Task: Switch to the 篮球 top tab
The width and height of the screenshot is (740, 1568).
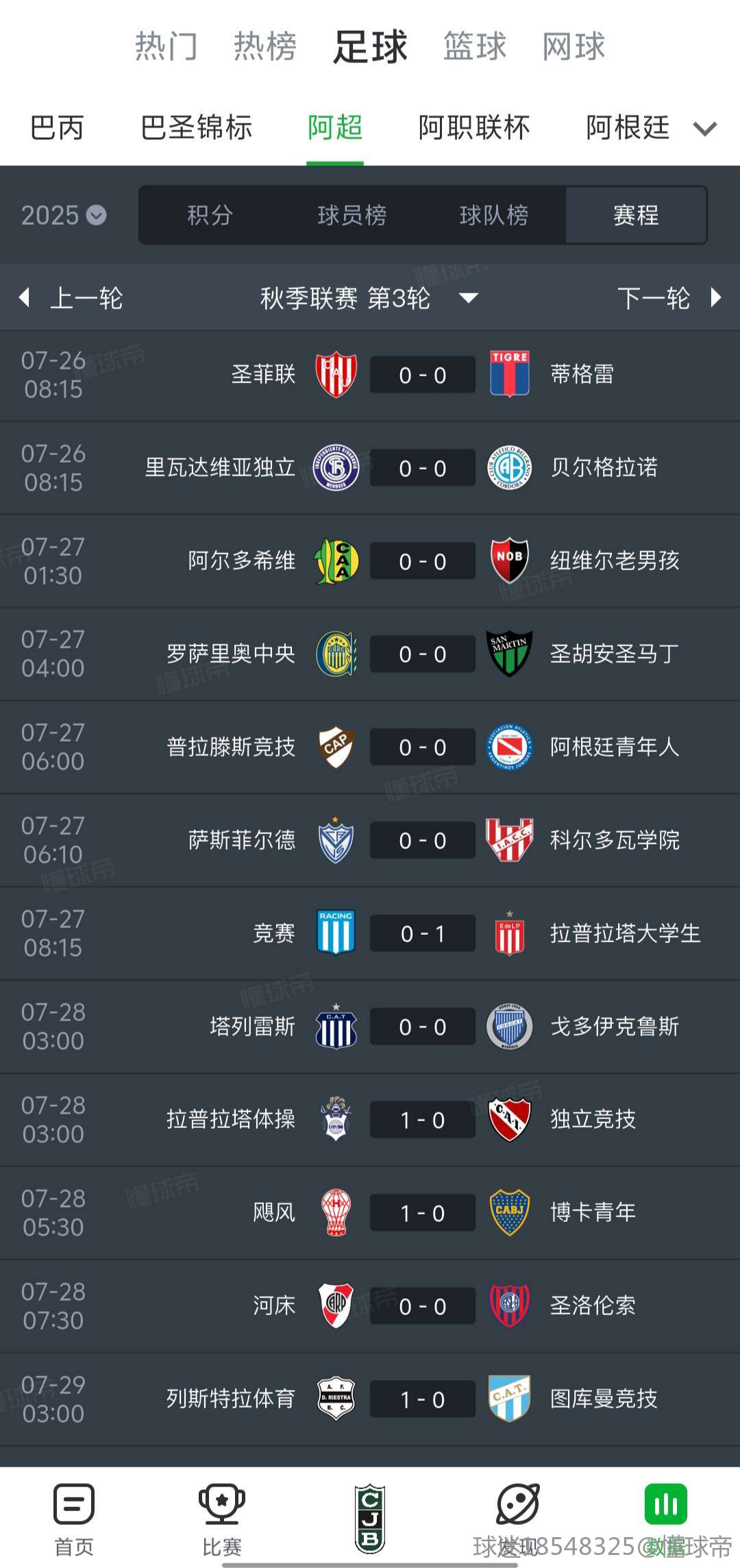Action: pyautogui.click(x=474, y=47)
